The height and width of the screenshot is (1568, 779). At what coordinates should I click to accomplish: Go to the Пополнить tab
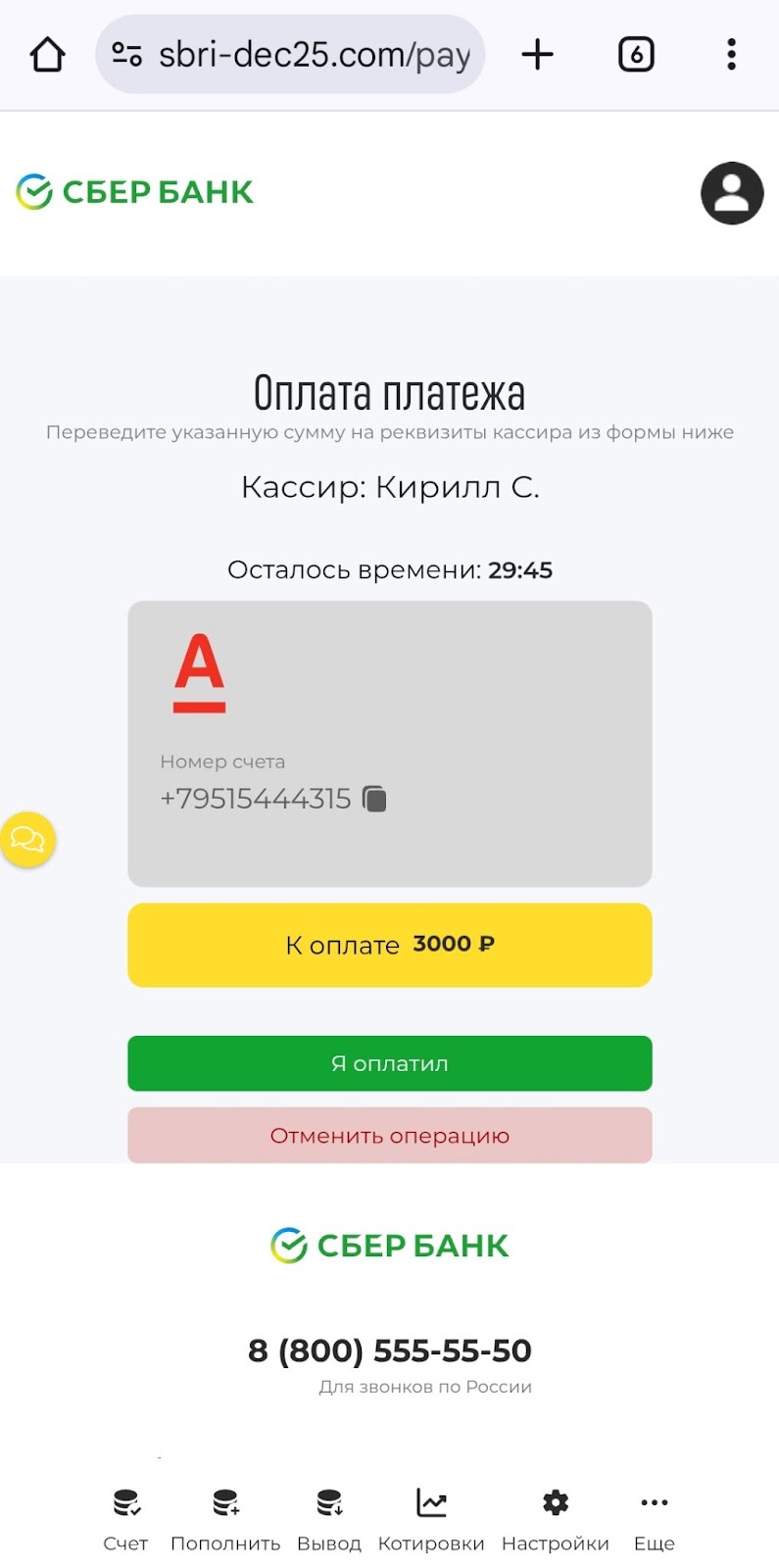pyautogui.click(x=225, y=1519)
